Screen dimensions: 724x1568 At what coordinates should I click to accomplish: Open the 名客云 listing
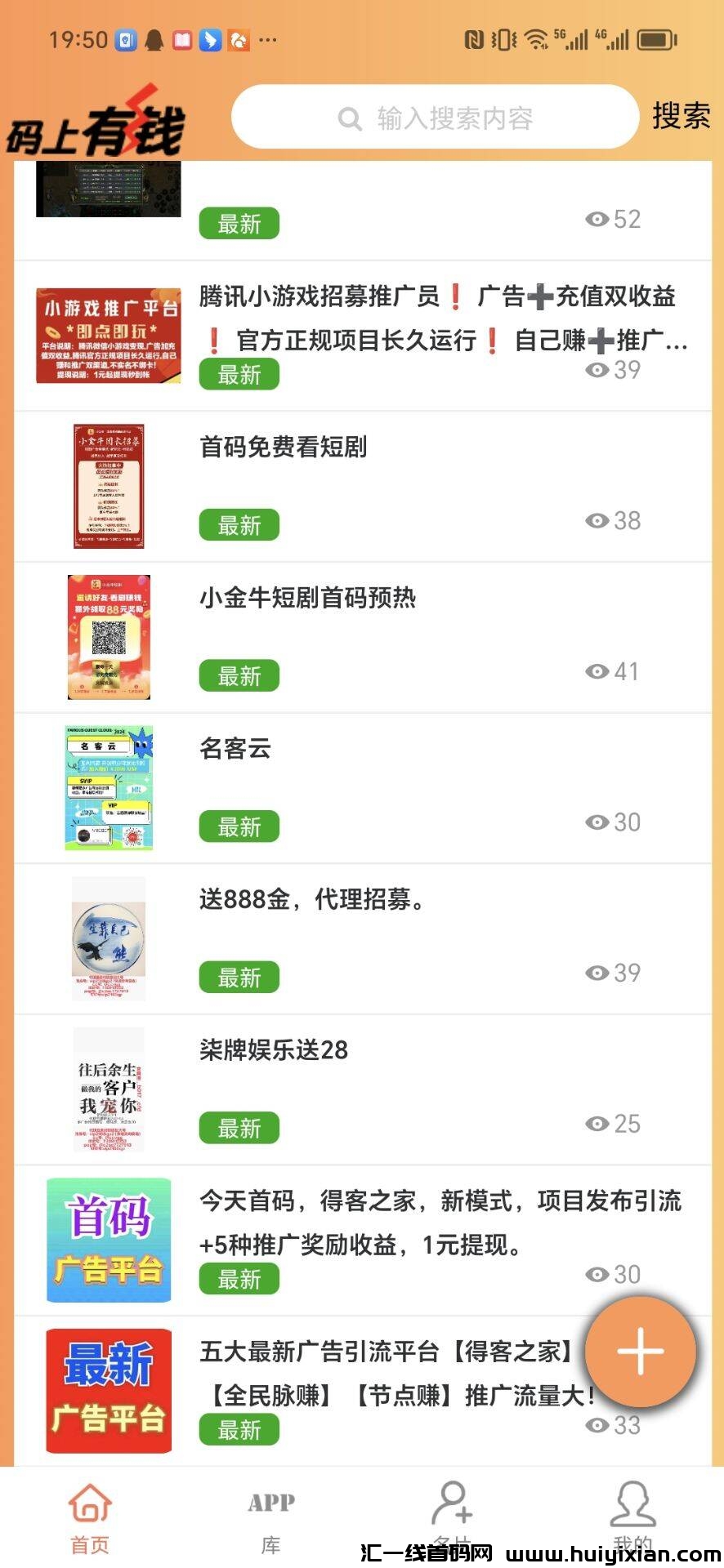coord(235,748)
